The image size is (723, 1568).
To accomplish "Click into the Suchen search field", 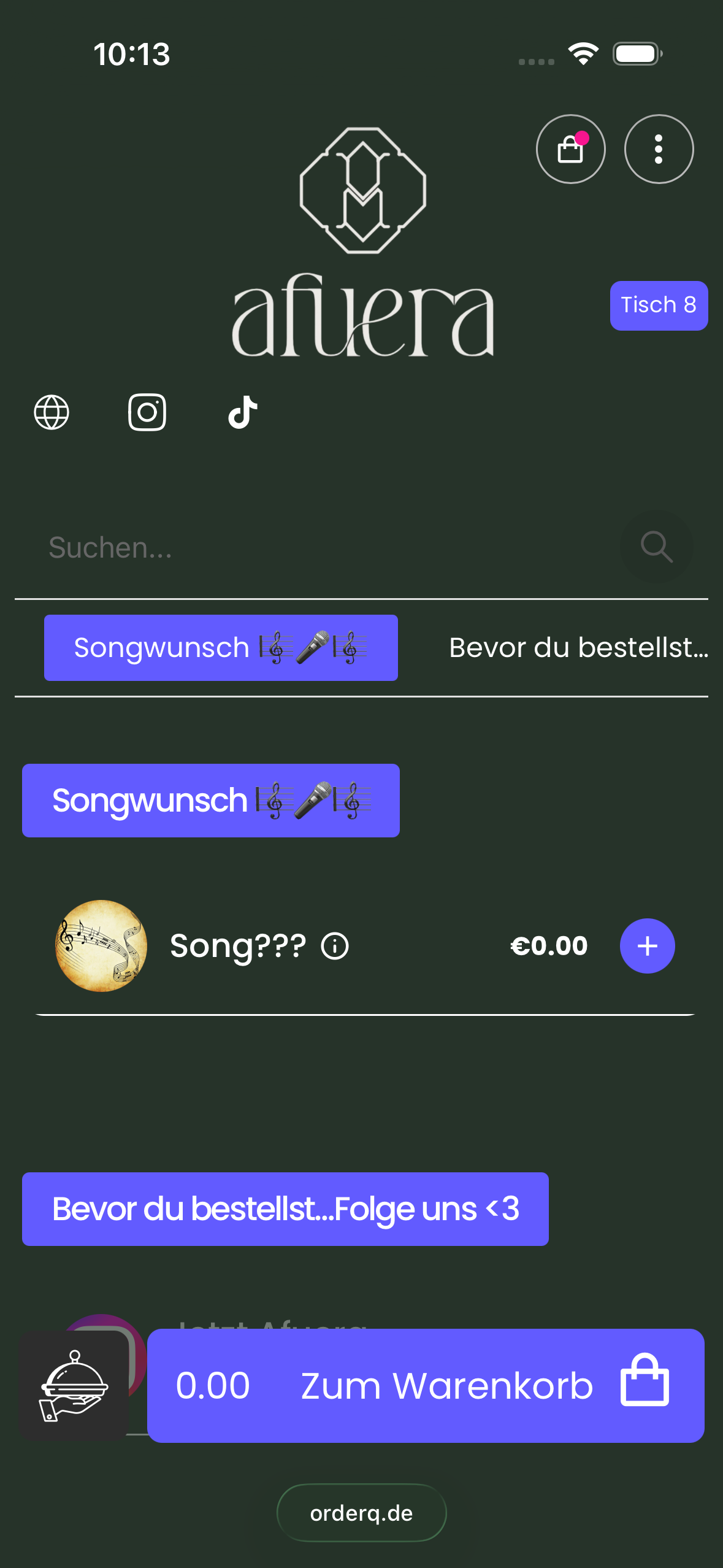I will 245,547.
